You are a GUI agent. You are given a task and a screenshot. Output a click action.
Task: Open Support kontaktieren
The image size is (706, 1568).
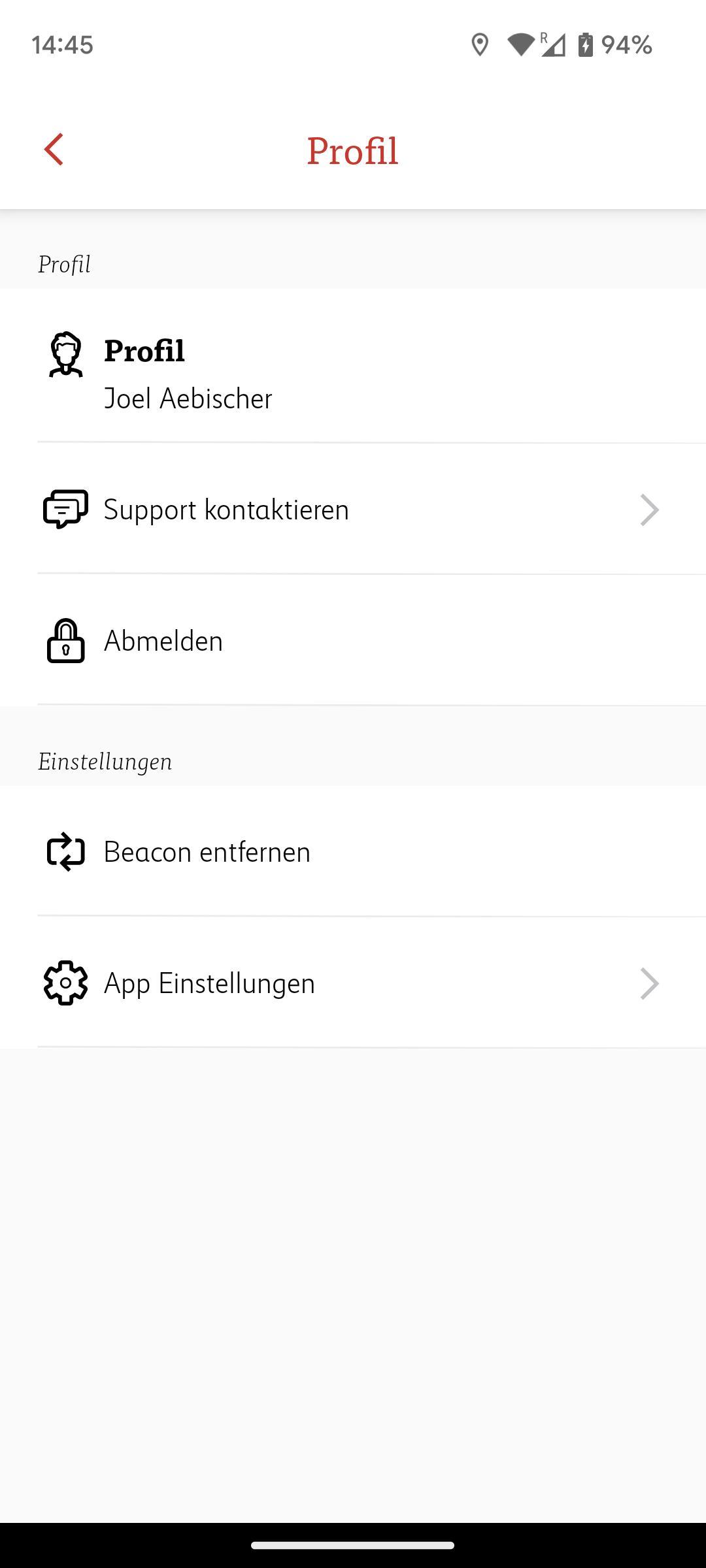tap(353, 510)
